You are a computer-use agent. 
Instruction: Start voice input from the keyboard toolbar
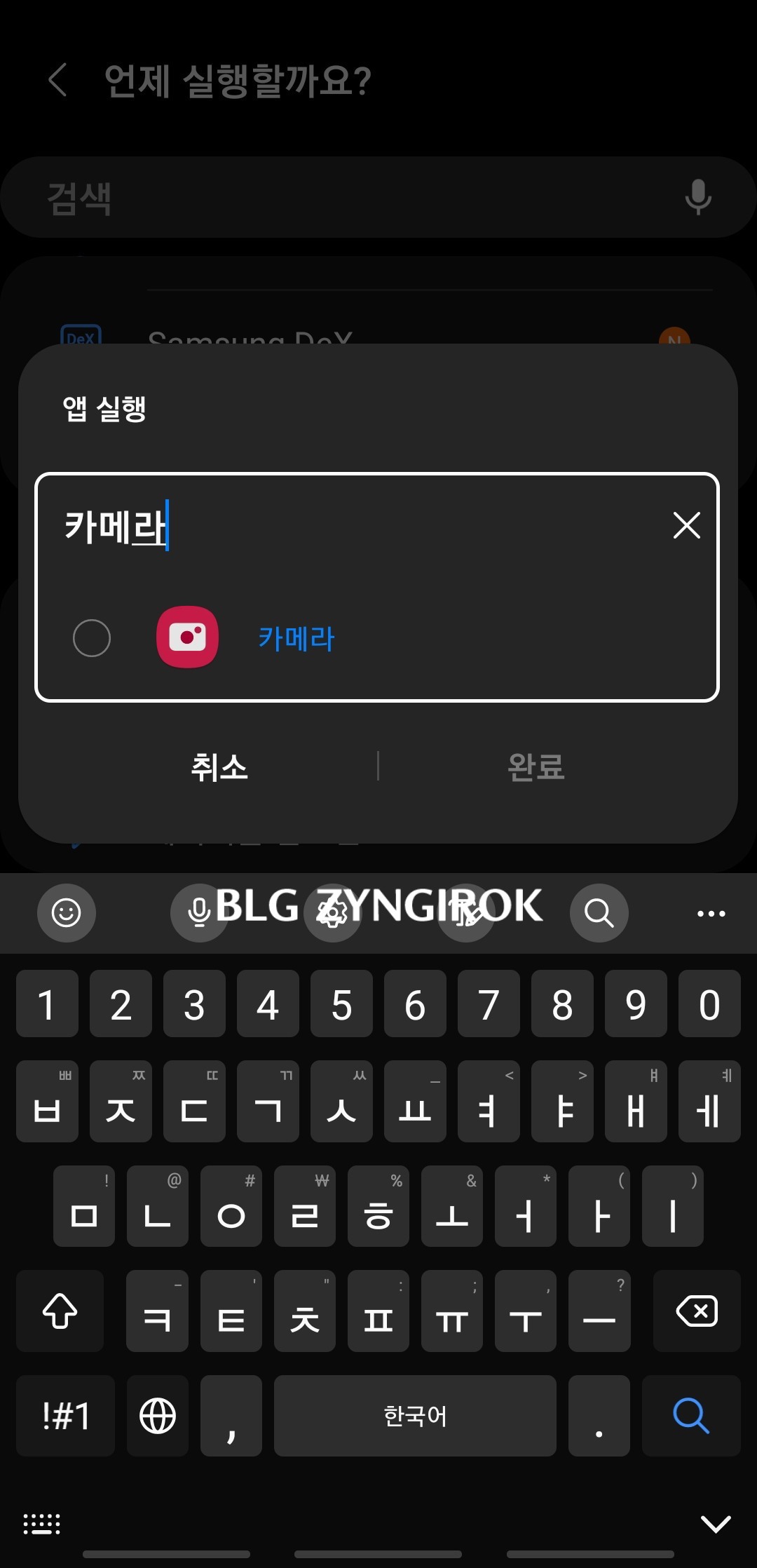tap(199, 913)
